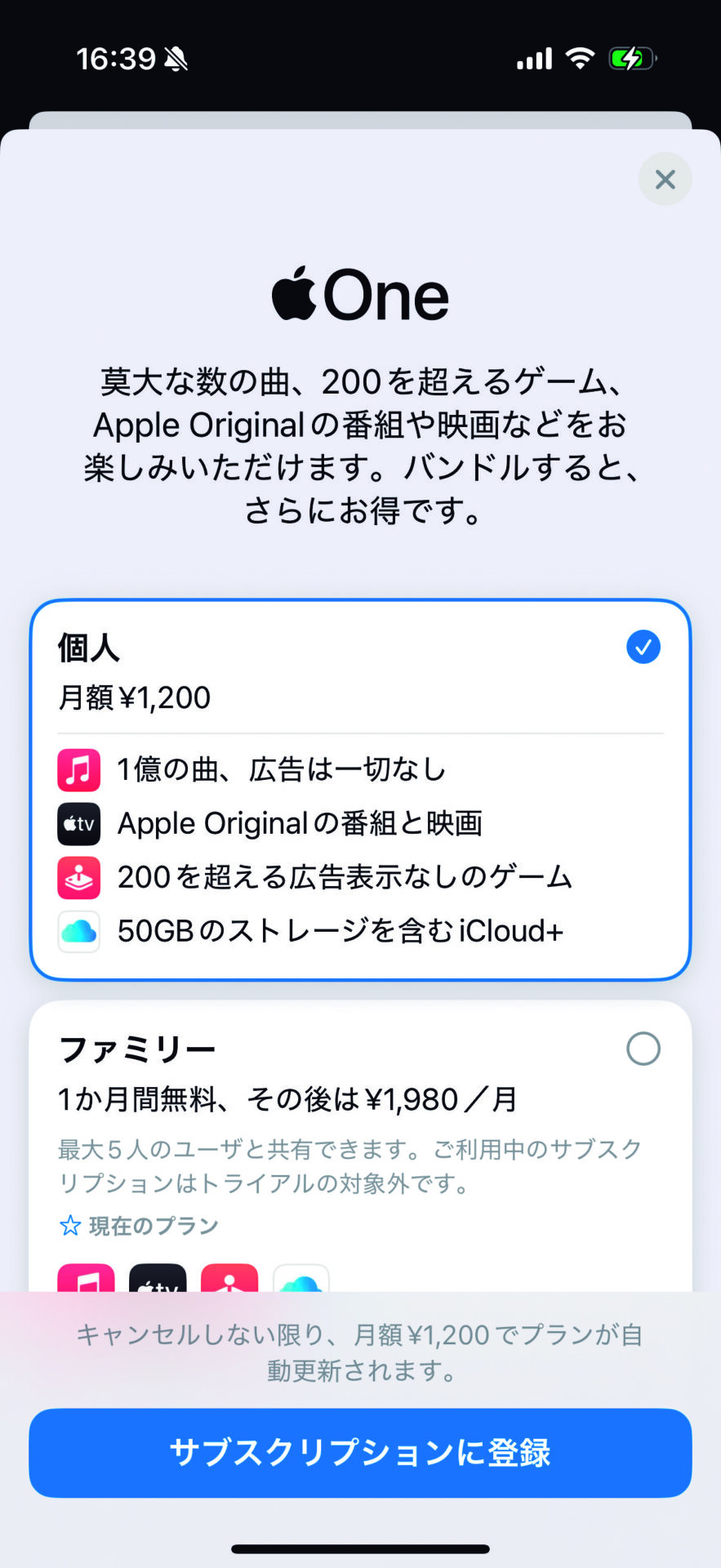Close the Apple One sheet
The width and height of the screenshot is (721, 1568).
pos(665,180)
